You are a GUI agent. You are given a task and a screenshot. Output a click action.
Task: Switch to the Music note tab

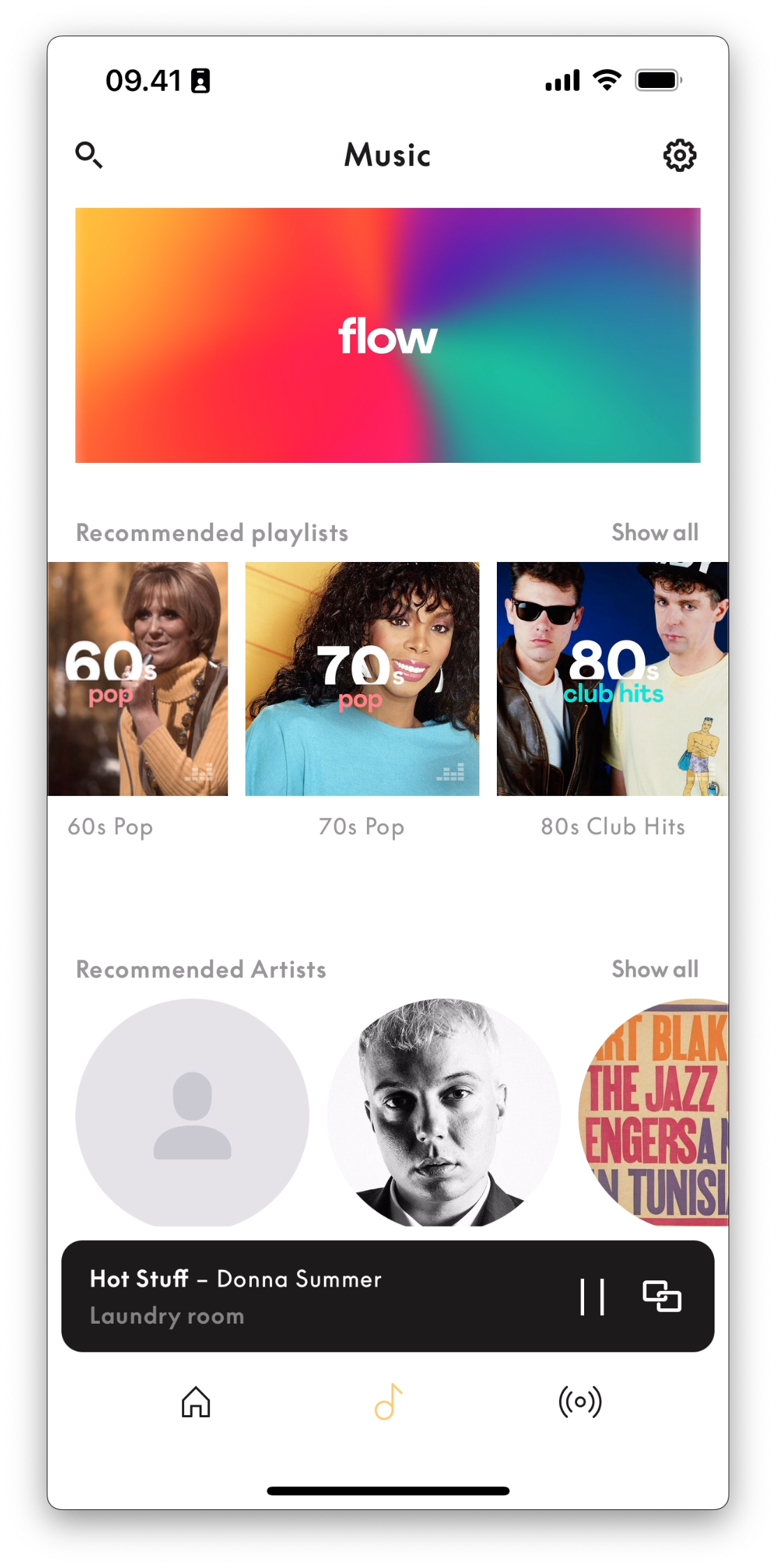(x=388, y=1402)
